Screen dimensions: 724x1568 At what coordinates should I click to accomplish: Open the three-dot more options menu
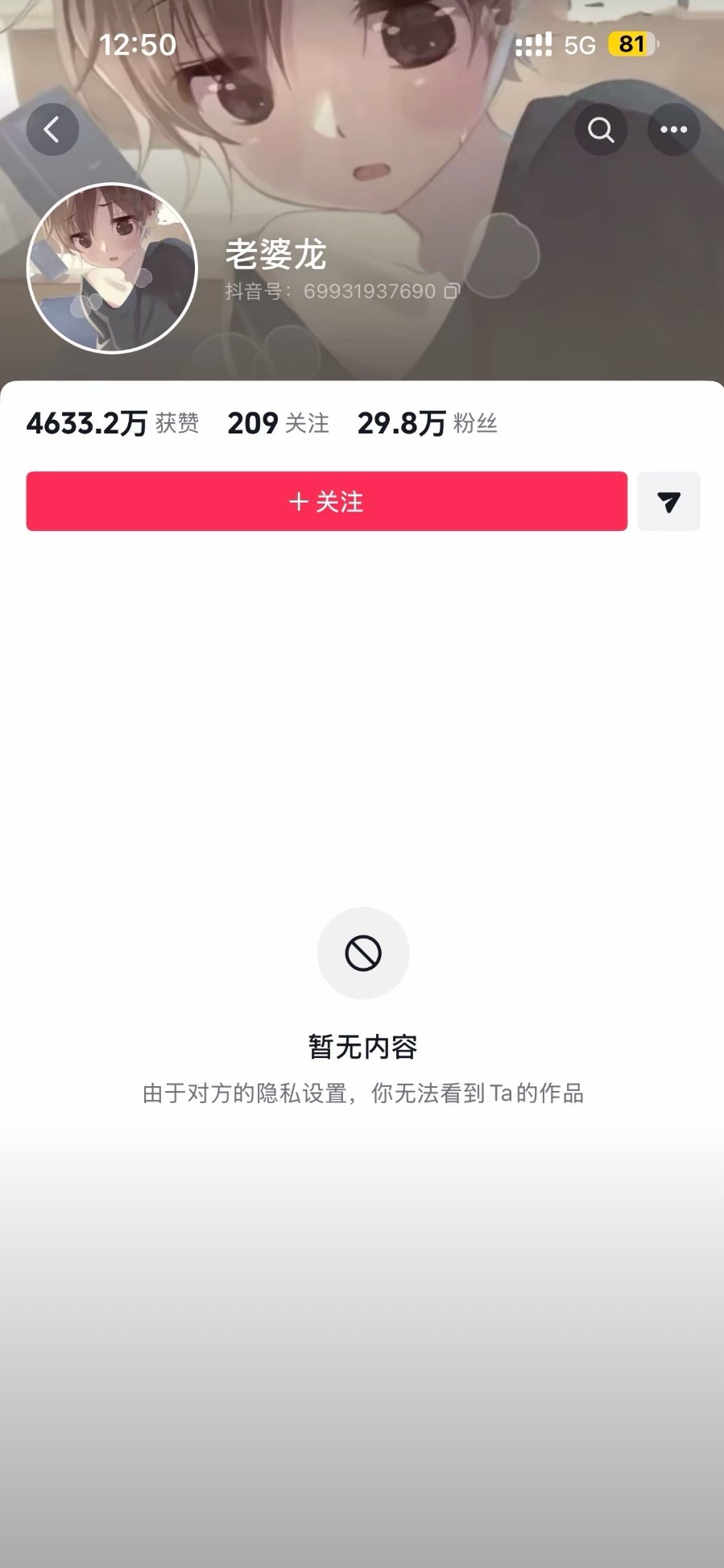(673, 129)
